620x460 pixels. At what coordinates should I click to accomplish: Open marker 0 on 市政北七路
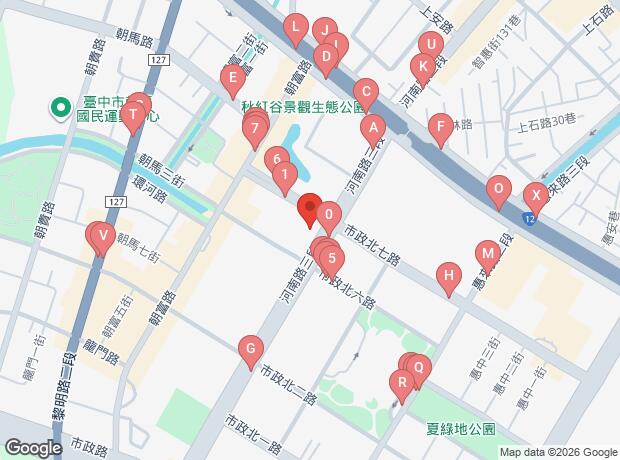[x=329, y=214]
